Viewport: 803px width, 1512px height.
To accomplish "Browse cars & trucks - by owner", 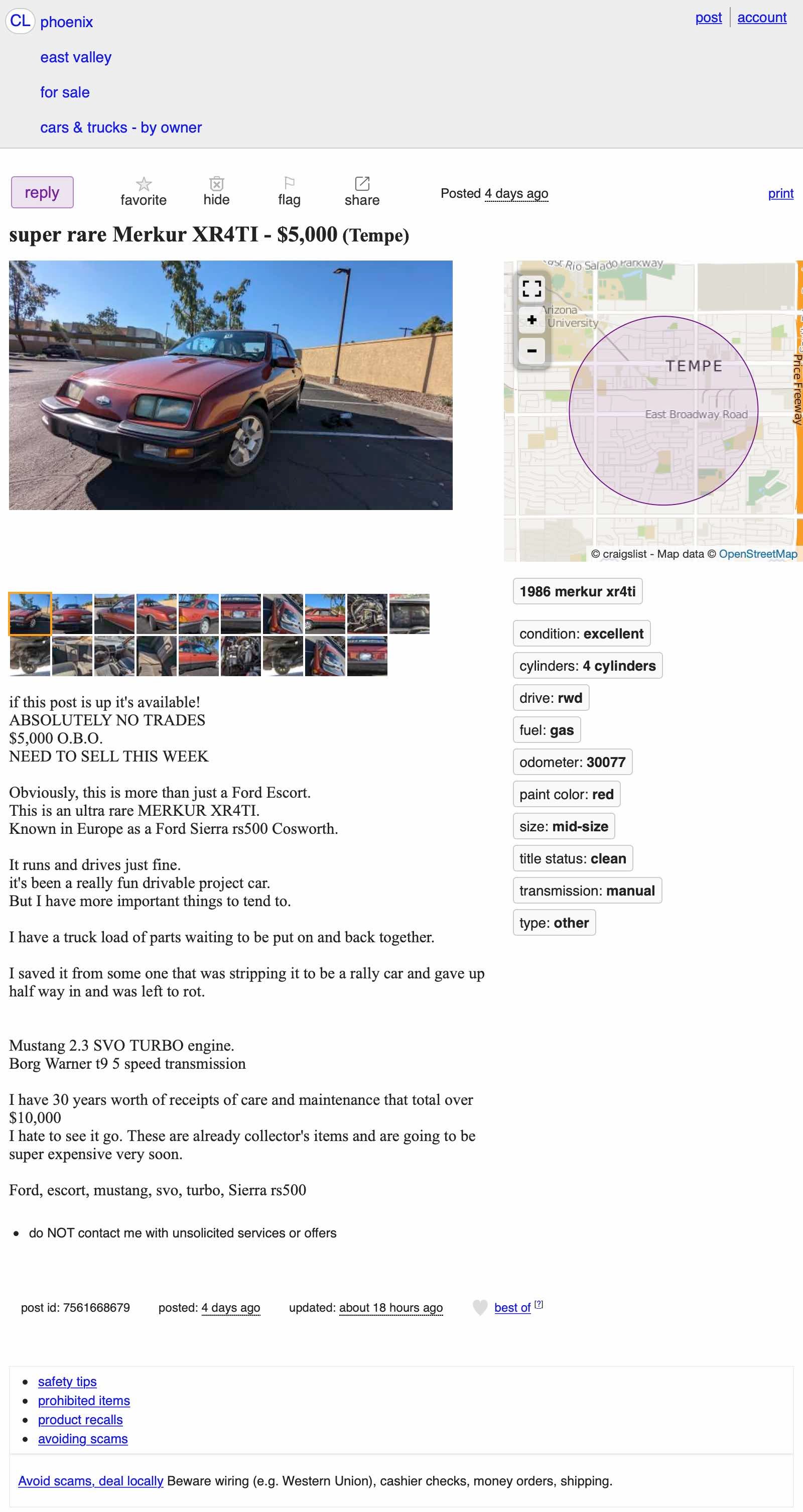I will [x=121, y=128].
